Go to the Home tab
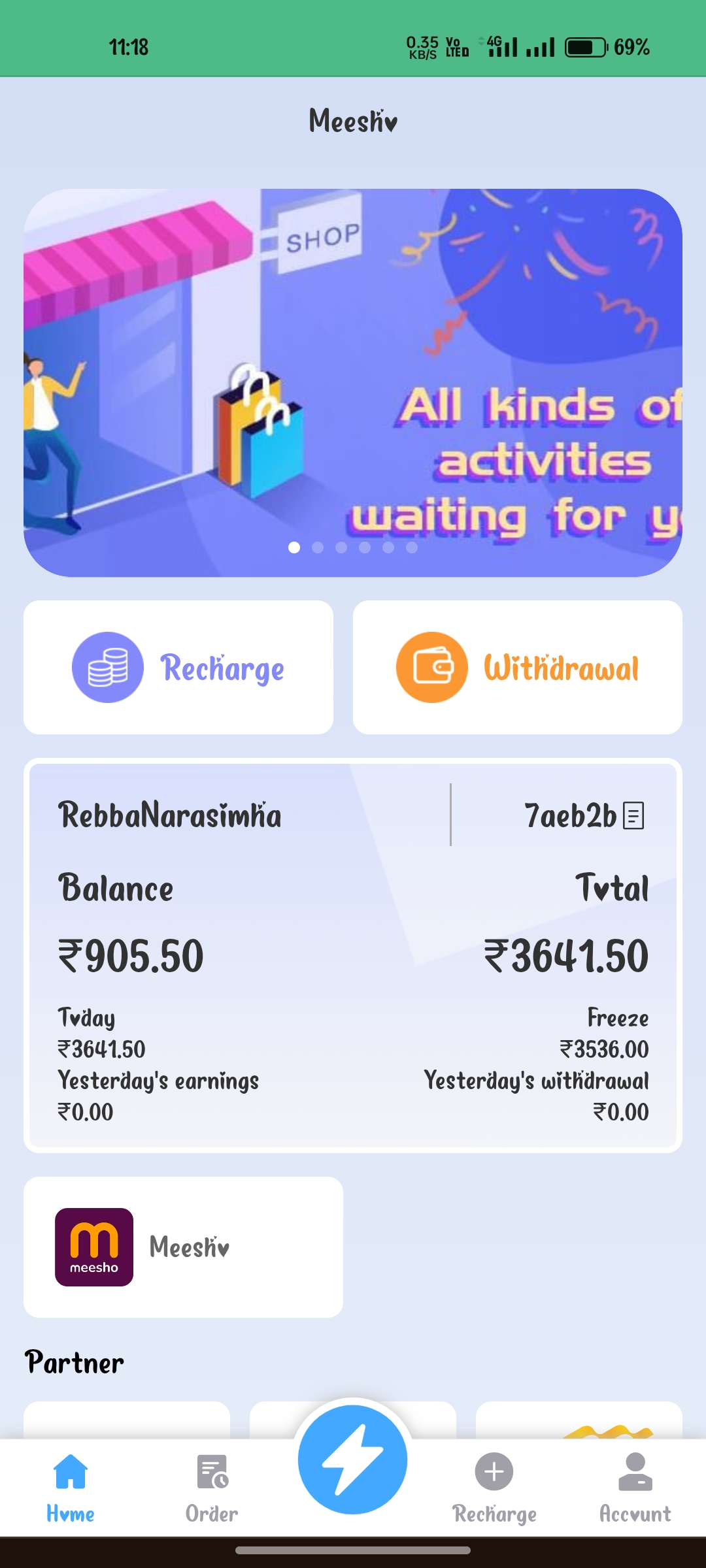The width and height of the screenshot is (706, 1568). pyautogui.click(x=71, y=1484)
